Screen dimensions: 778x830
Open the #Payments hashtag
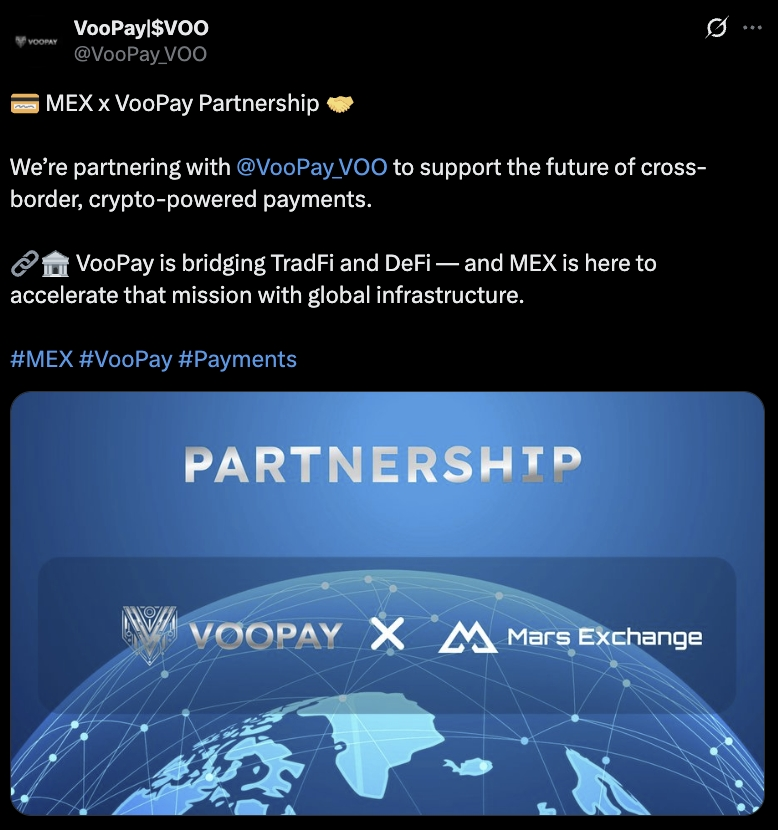click(237, 359)
